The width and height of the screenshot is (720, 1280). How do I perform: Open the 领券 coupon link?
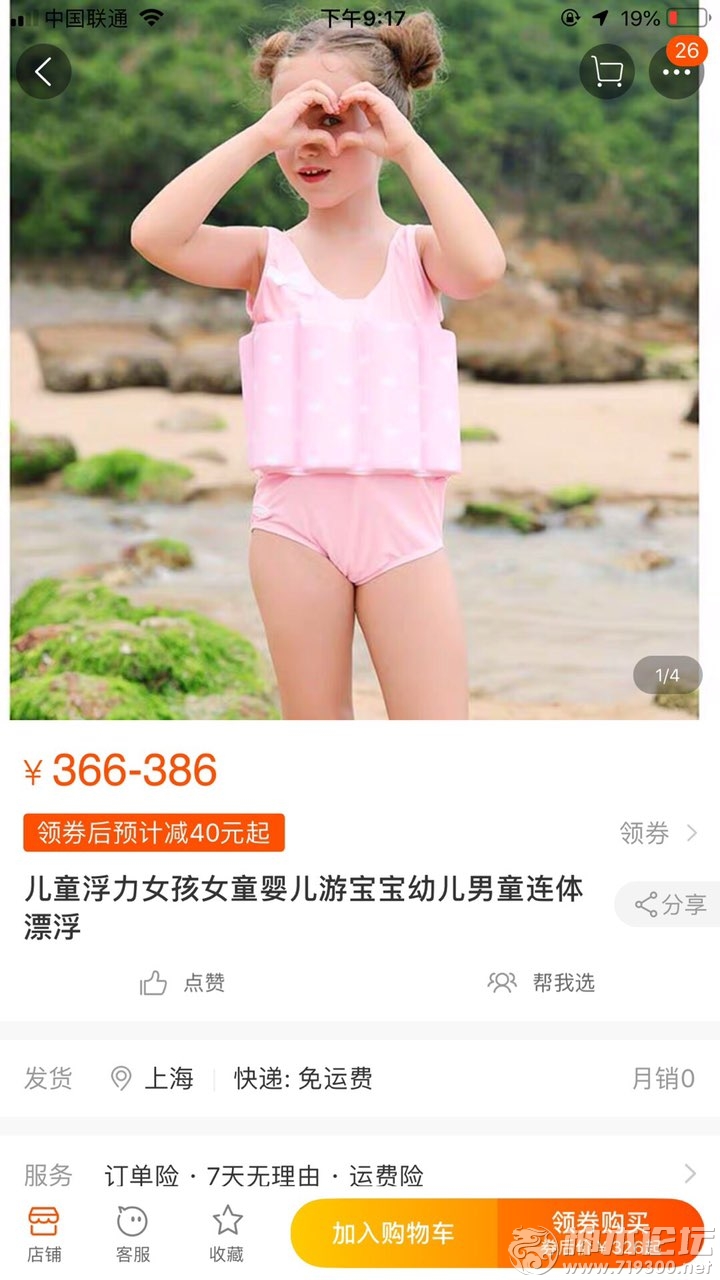pyautogui.click(x=658, y=833)
